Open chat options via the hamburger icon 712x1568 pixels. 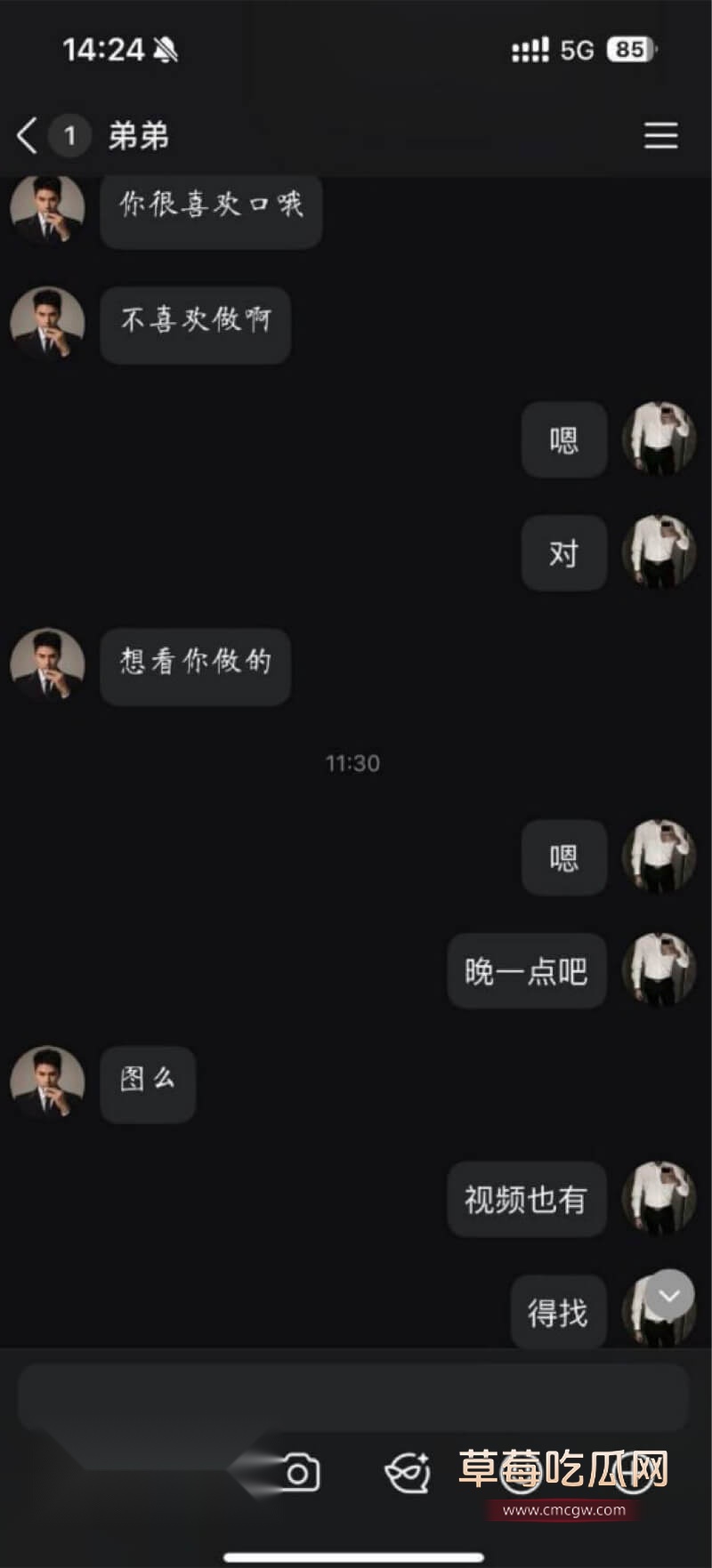660,135
